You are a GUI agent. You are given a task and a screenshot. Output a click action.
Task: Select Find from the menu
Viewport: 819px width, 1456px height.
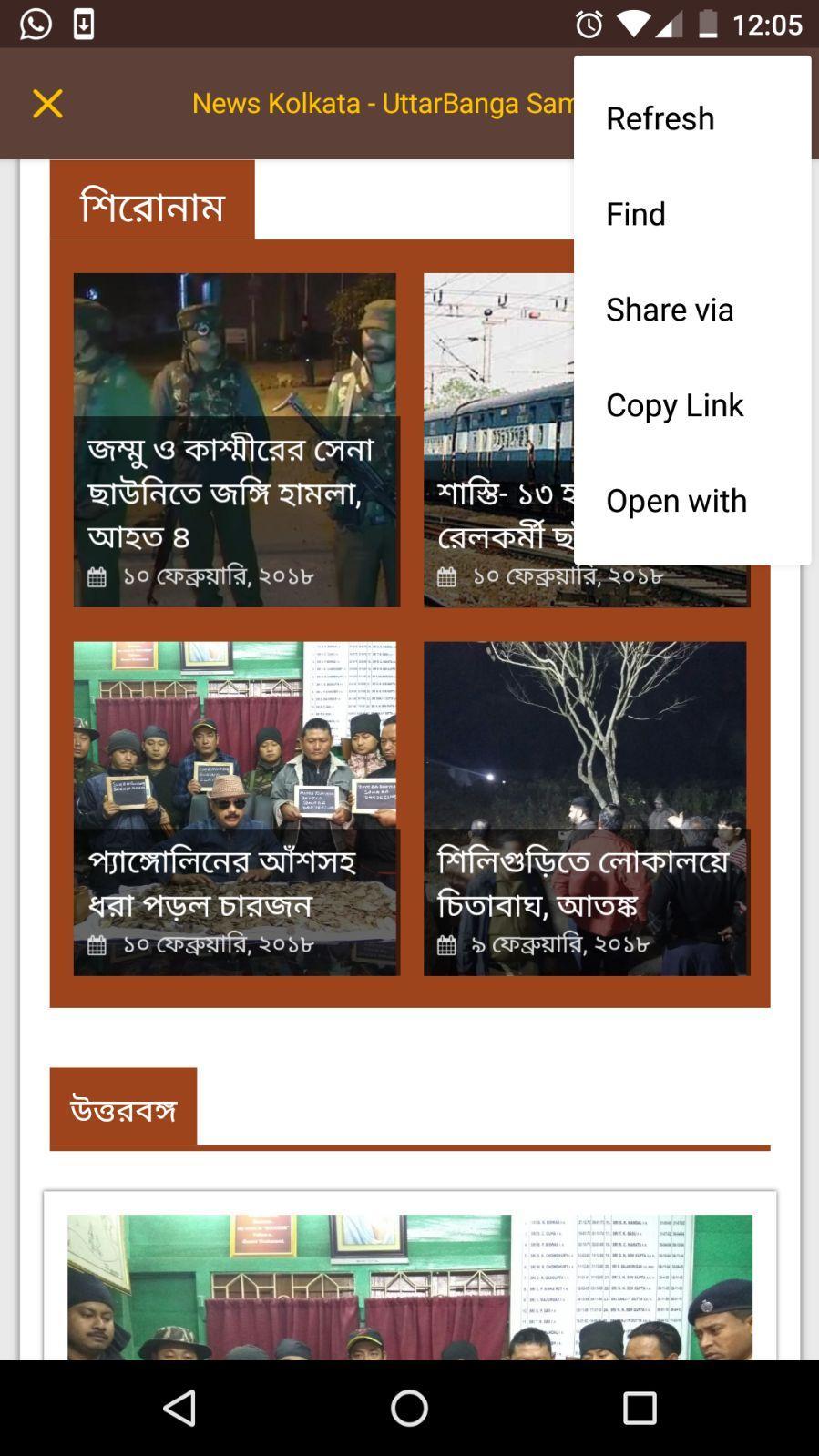click(635, 213)
